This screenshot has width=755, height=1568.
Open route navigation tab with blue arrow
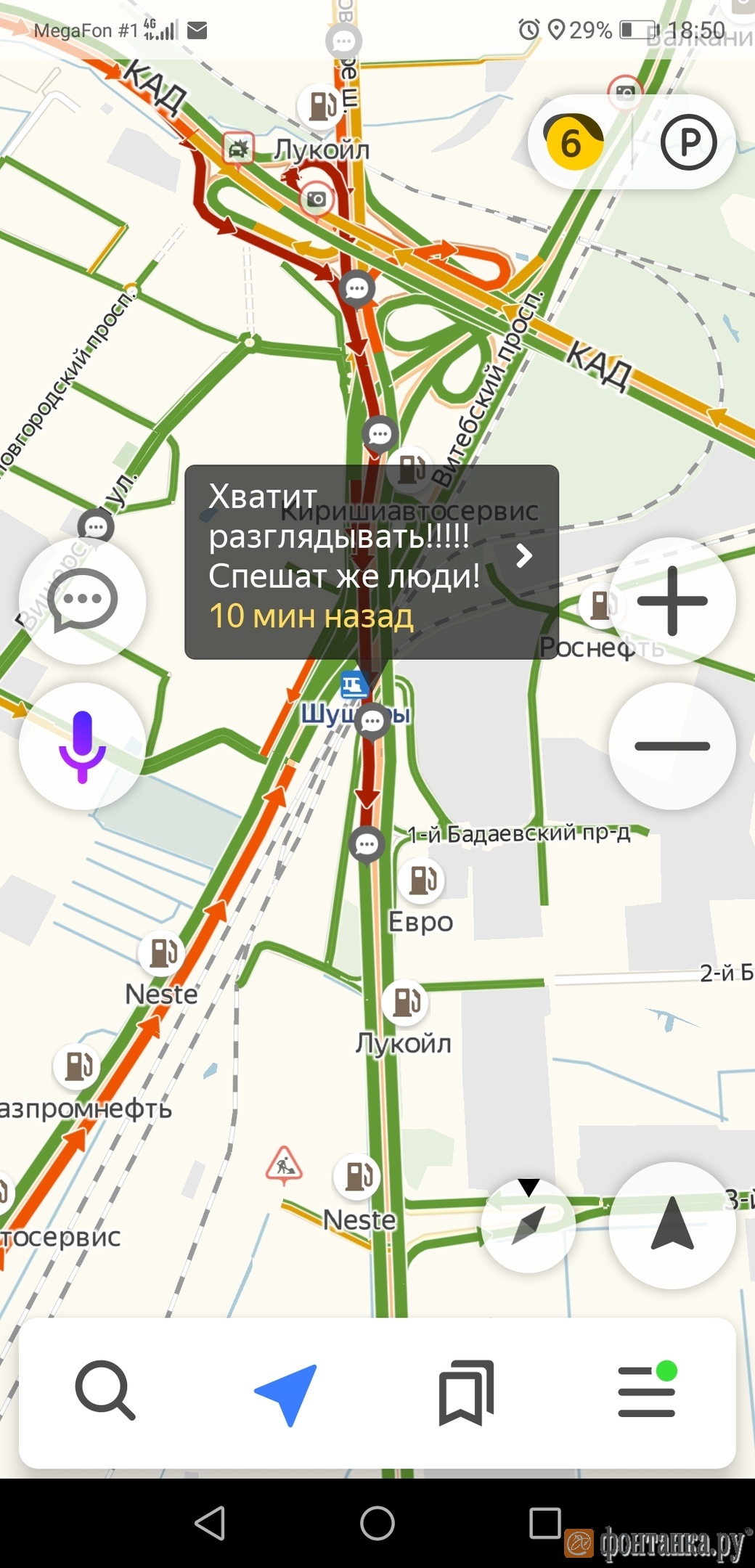tap(287, 1392)
